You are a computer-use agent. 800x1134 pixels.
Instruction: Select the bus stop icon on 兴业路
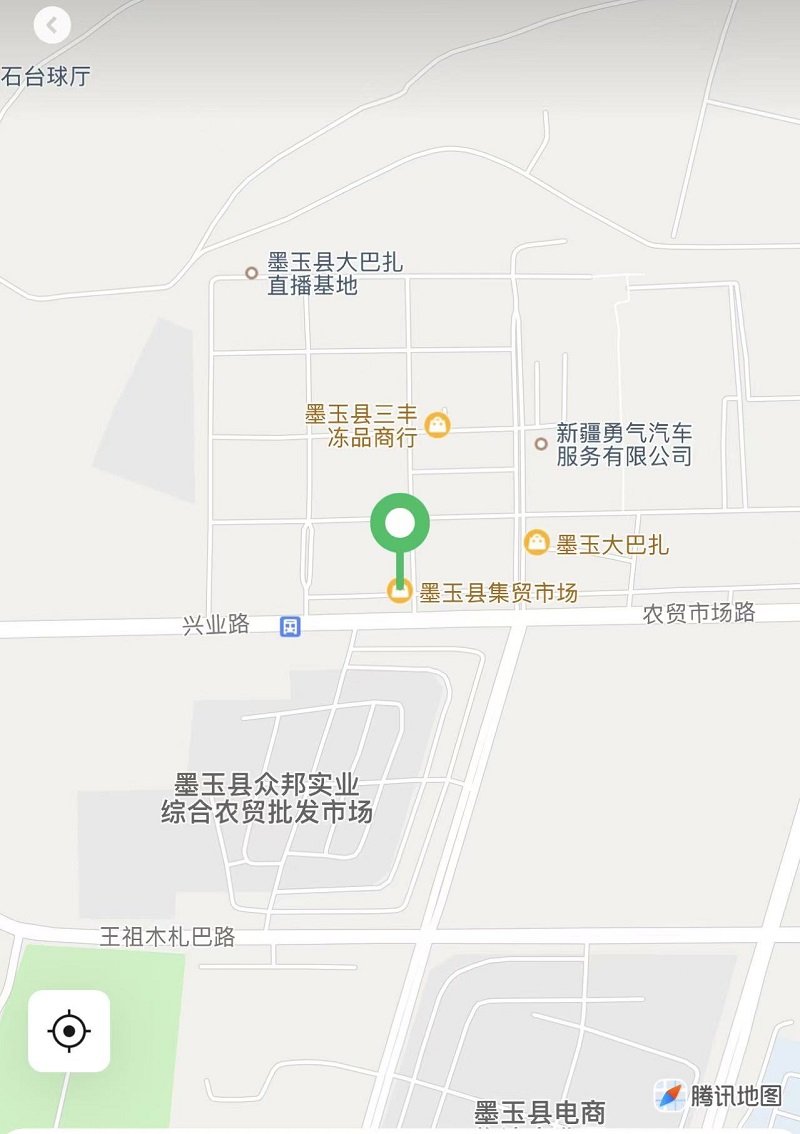click(x=290, y=626)
